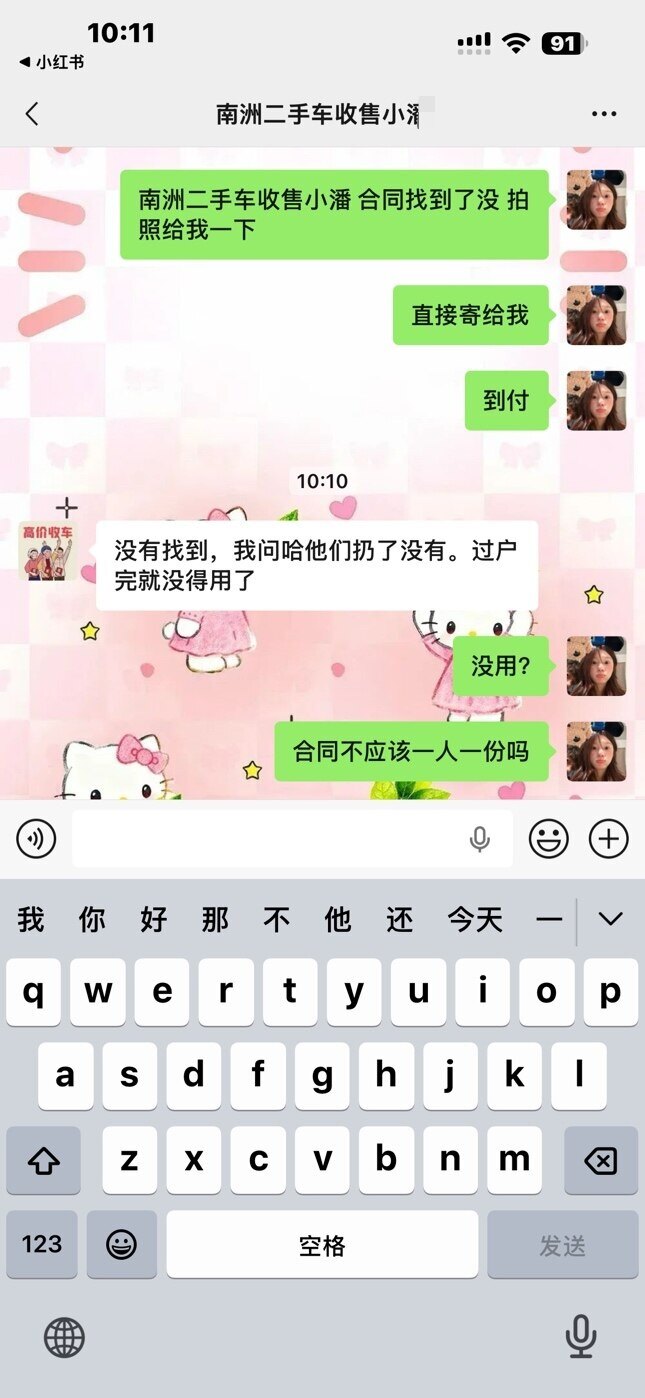This screenshot has width=645, height=1398.
Task: Hit the 空格 space key
Action: (322, 1245)
